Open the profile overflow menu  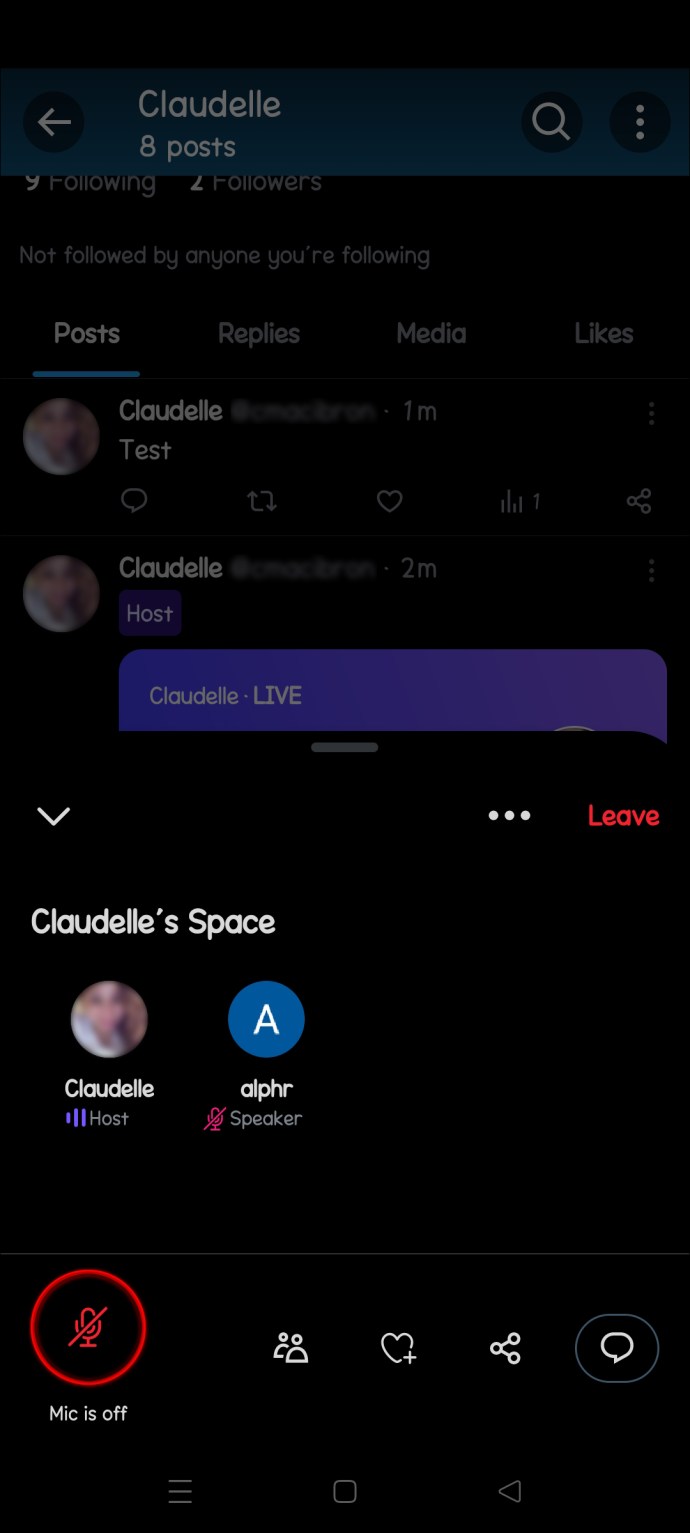coord(640,123)
